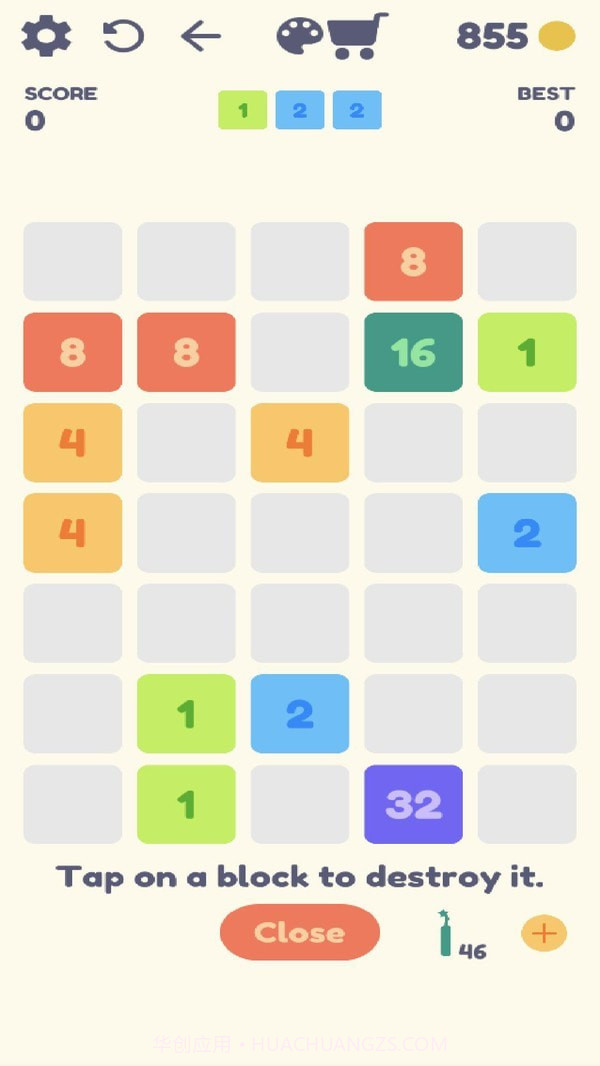Open the shopping cart store
Image resolution: width=600 pixels, height=1066 pixels.
357,36
